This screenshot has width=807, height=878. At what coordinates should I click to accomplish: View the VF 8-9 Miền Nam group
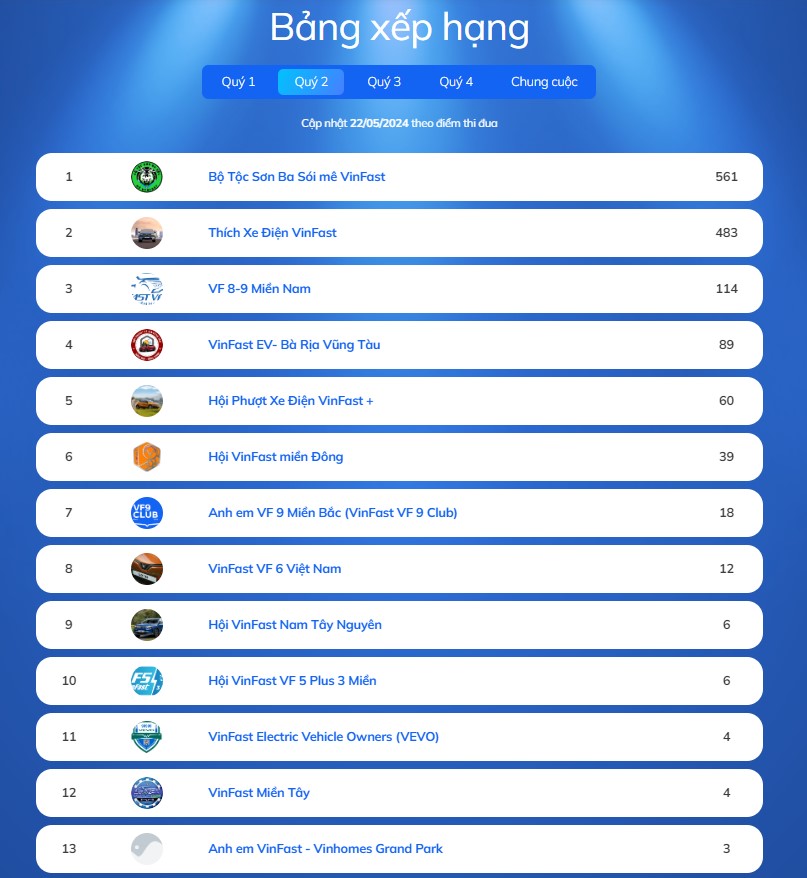[x=259, y=289]
